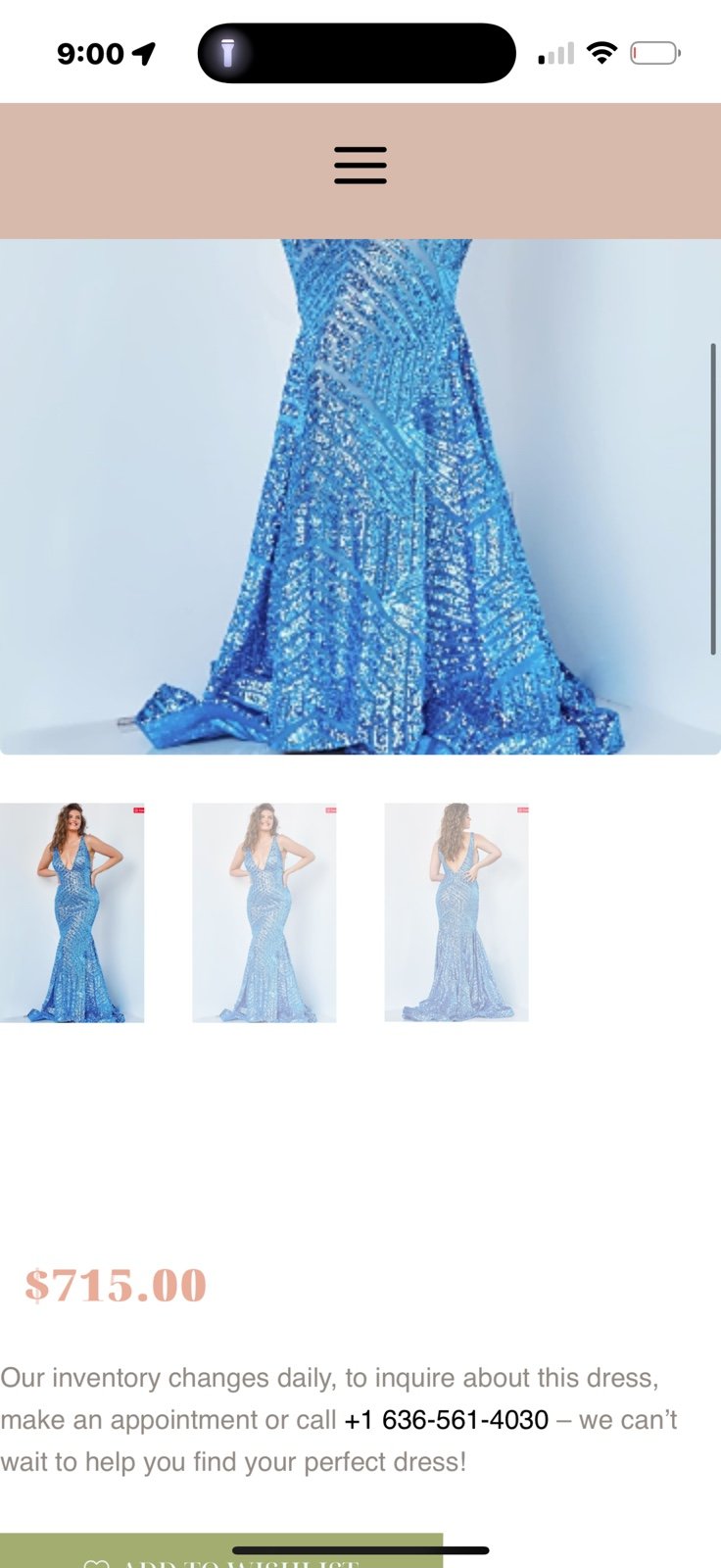Image resolution: width=721 pixels, height=1568 pixels.
Task: Select the second light blue front-view thumbnail
Action: tap(264, 912)
